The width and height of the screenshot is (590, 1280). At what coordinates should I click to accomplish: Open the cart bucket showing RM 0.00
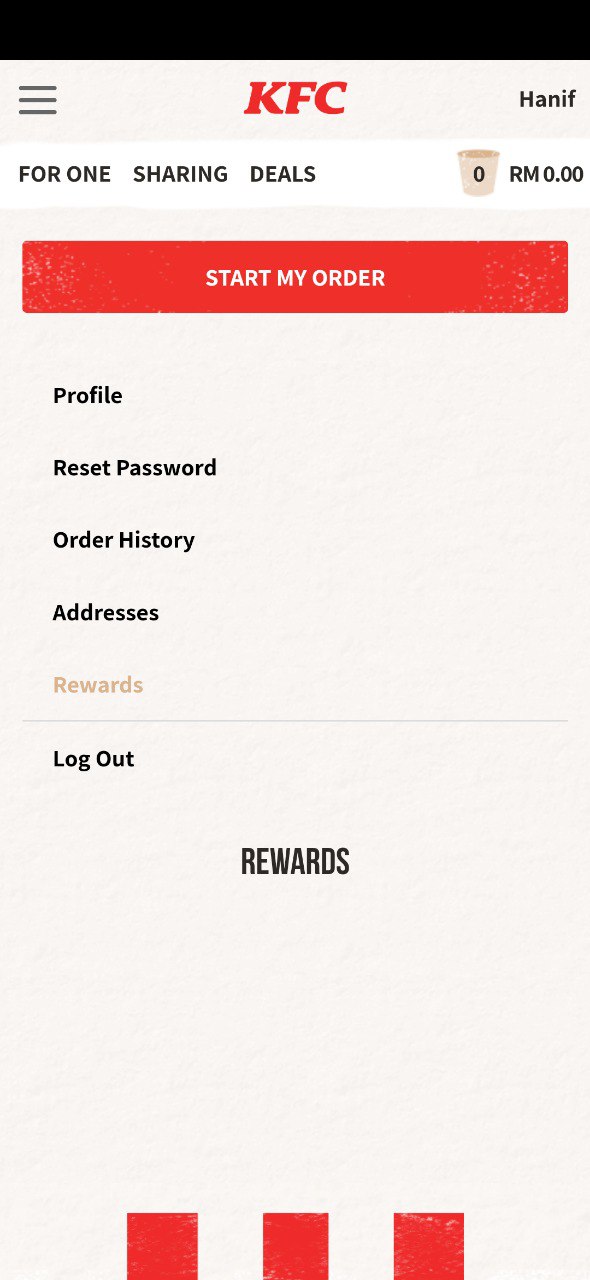[520, 174]
